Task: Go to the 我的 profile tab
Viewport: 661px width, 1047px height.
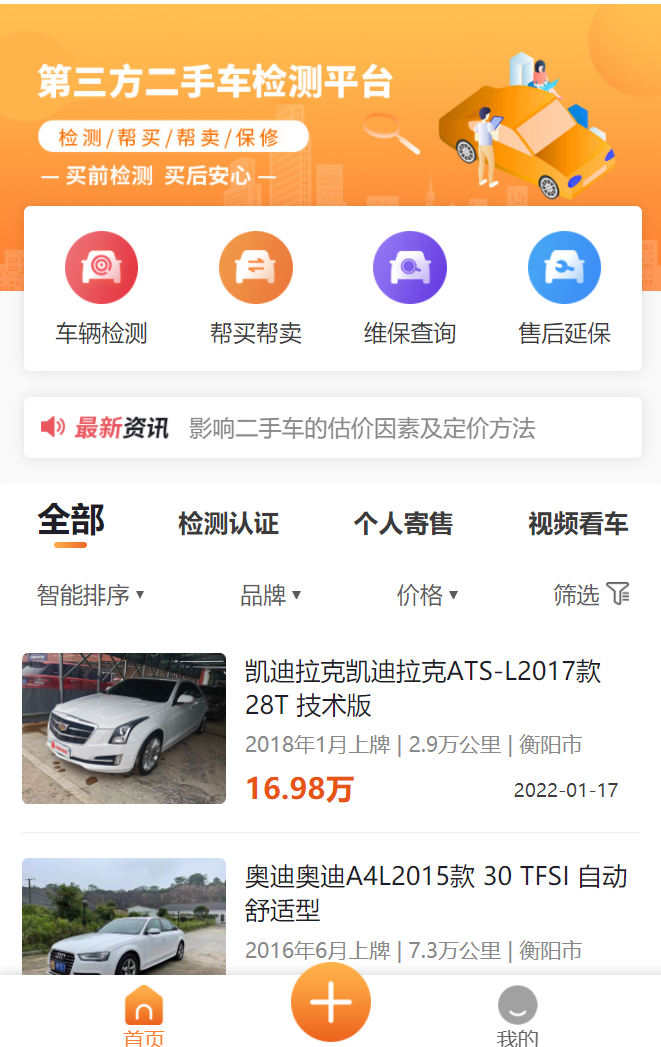Action: (x=517, y=1017)
